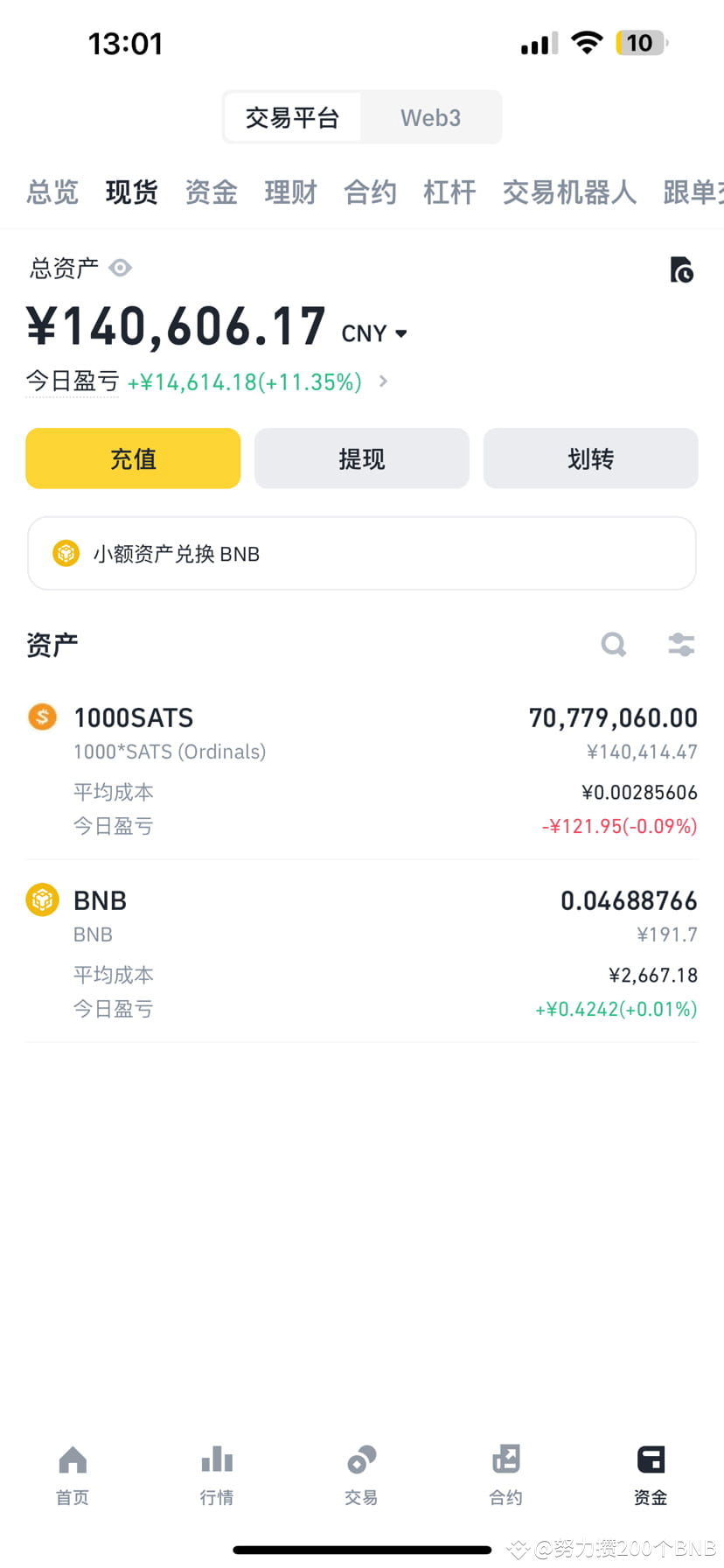Tap the 提现 withdraw button
Screen dimensions: 724x1568
pyautogui.click(x=361, y=458)
